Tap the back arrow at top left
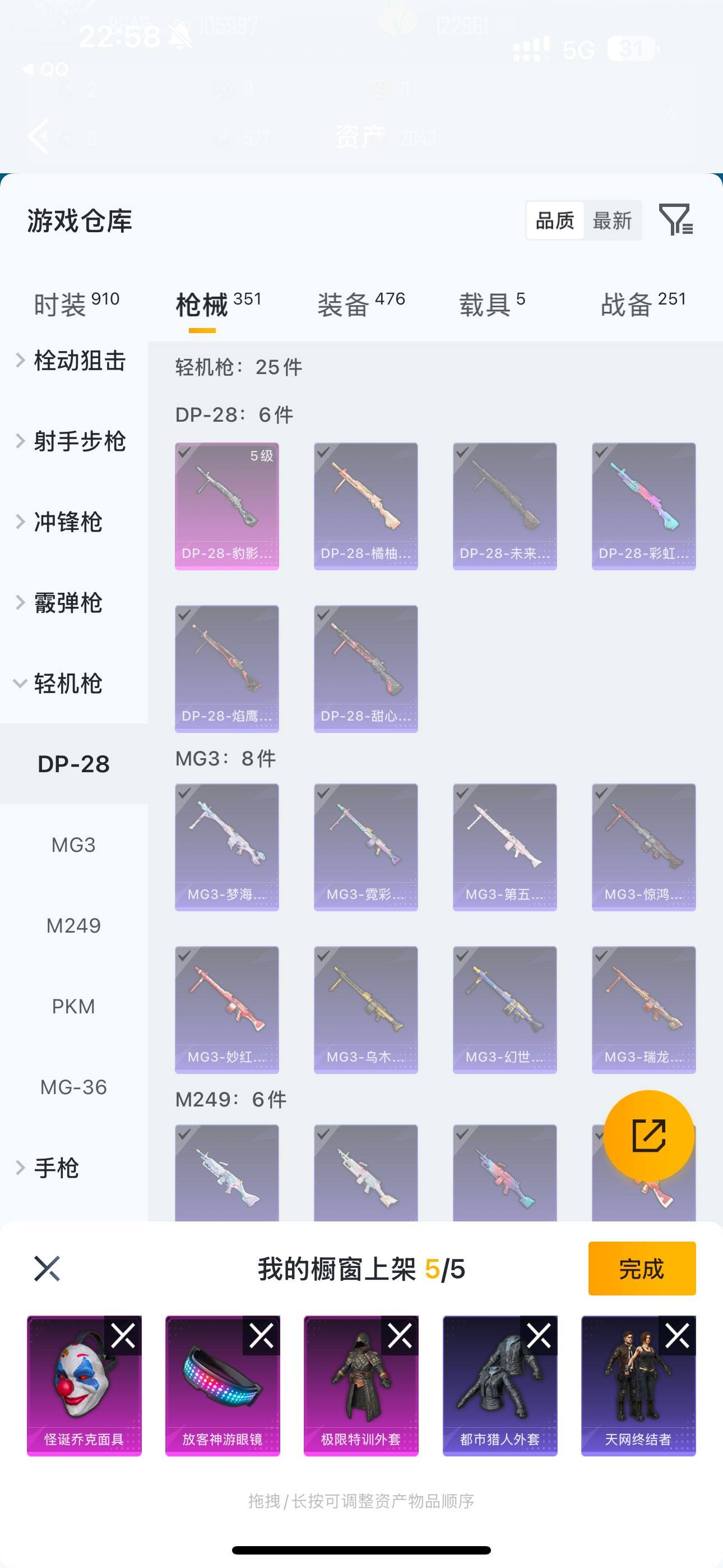Screen dimensions: 723x1568 coord(39,135)
